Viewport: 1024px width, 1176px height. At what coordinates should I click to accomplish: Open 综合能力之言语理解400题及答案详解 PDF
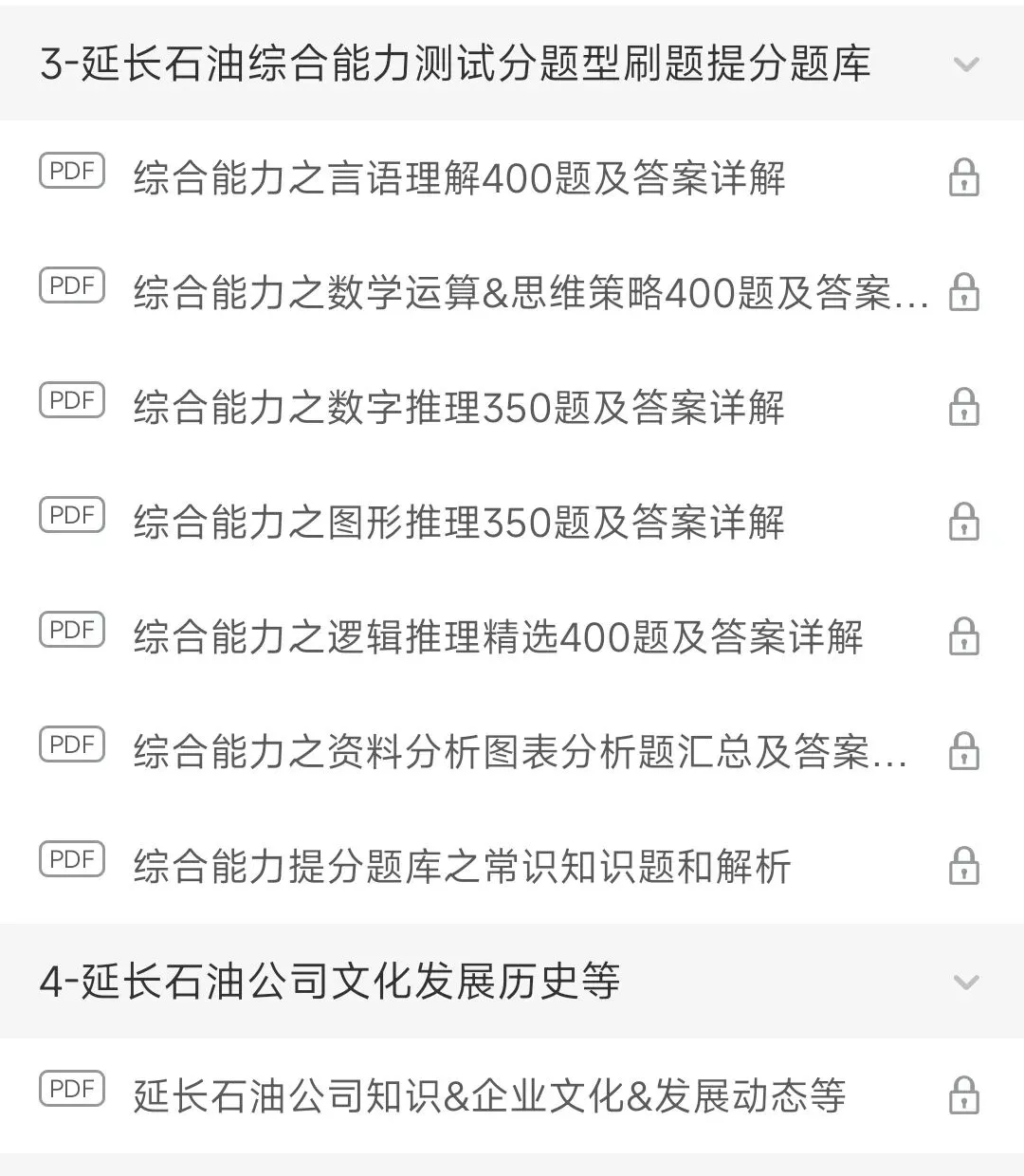pos(459,178)
